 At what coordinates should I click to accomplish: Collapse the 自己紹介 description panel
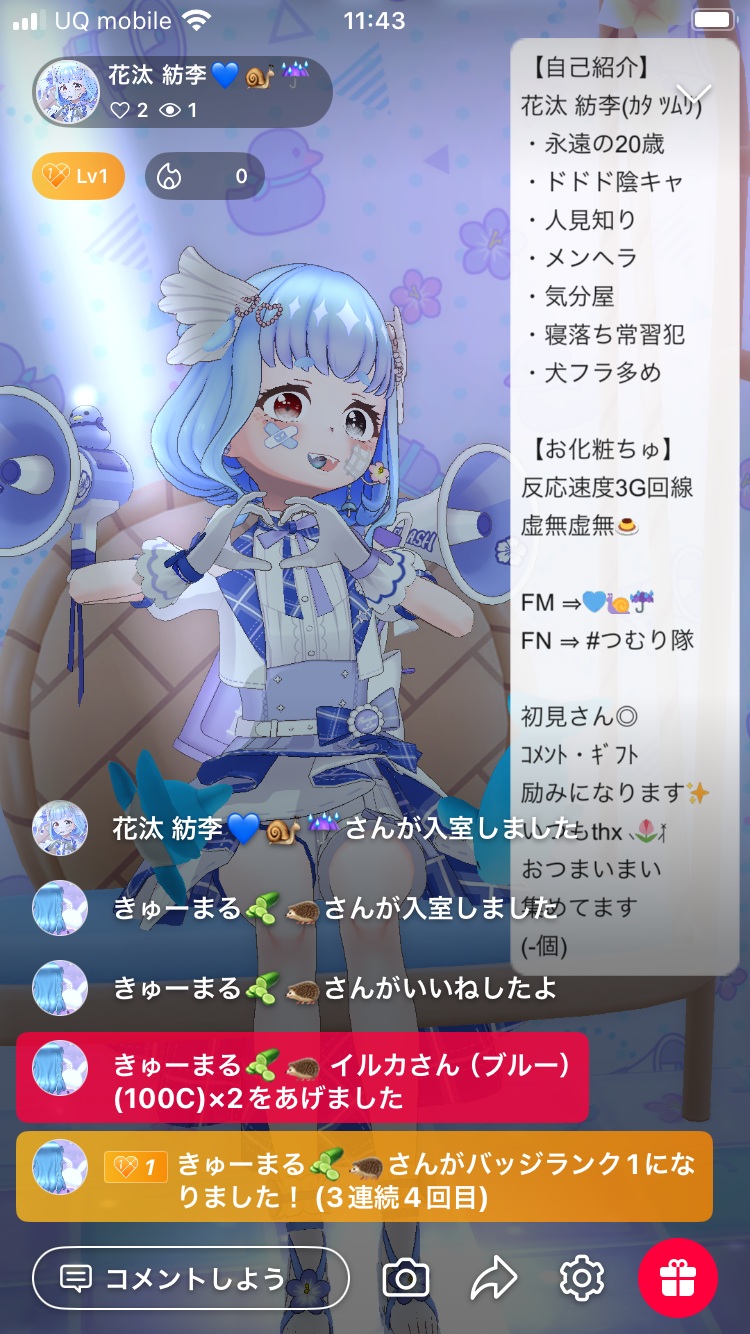(693, 95)
